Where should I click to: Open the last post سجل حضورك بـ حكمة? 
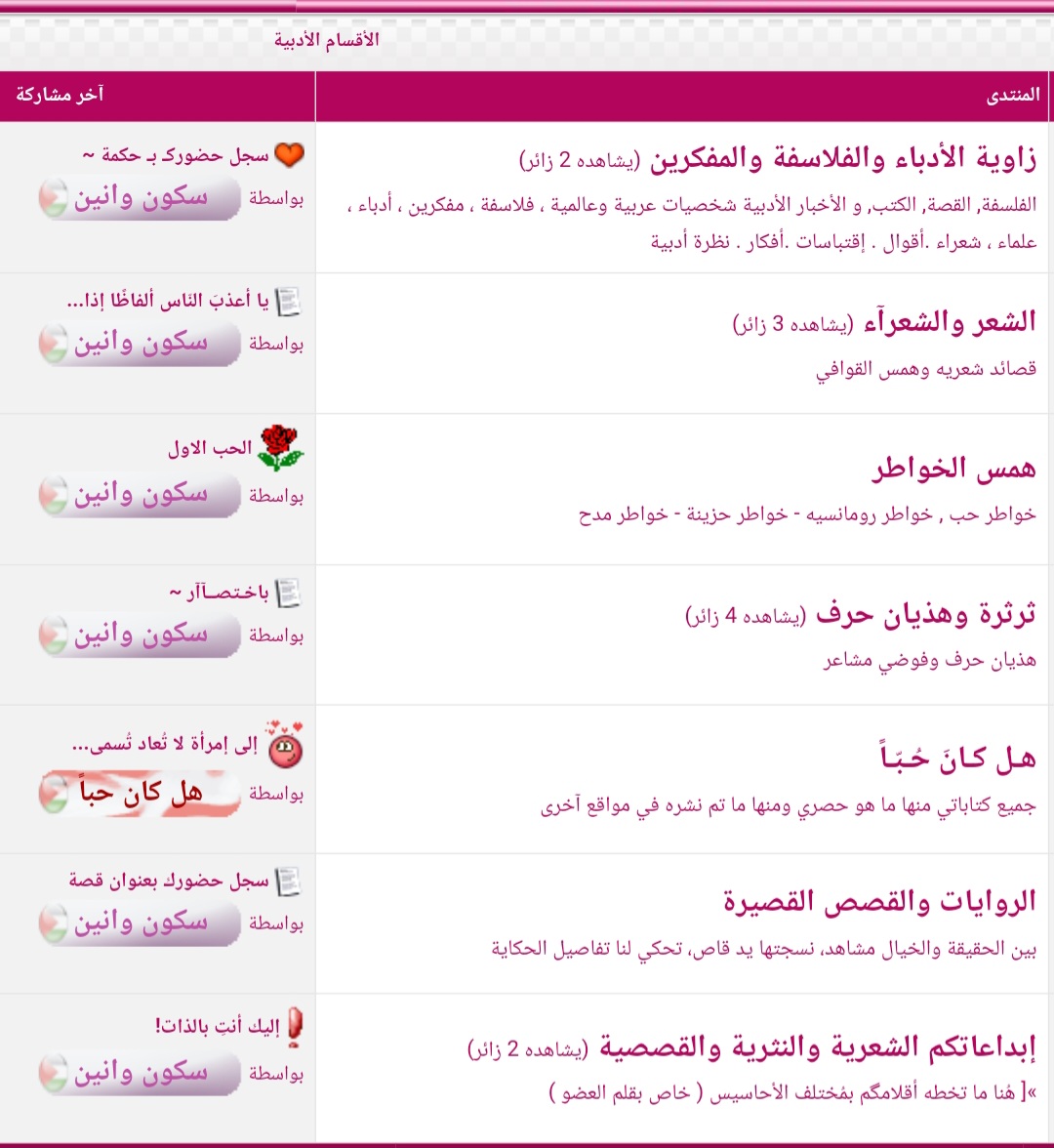pos(176,155)
